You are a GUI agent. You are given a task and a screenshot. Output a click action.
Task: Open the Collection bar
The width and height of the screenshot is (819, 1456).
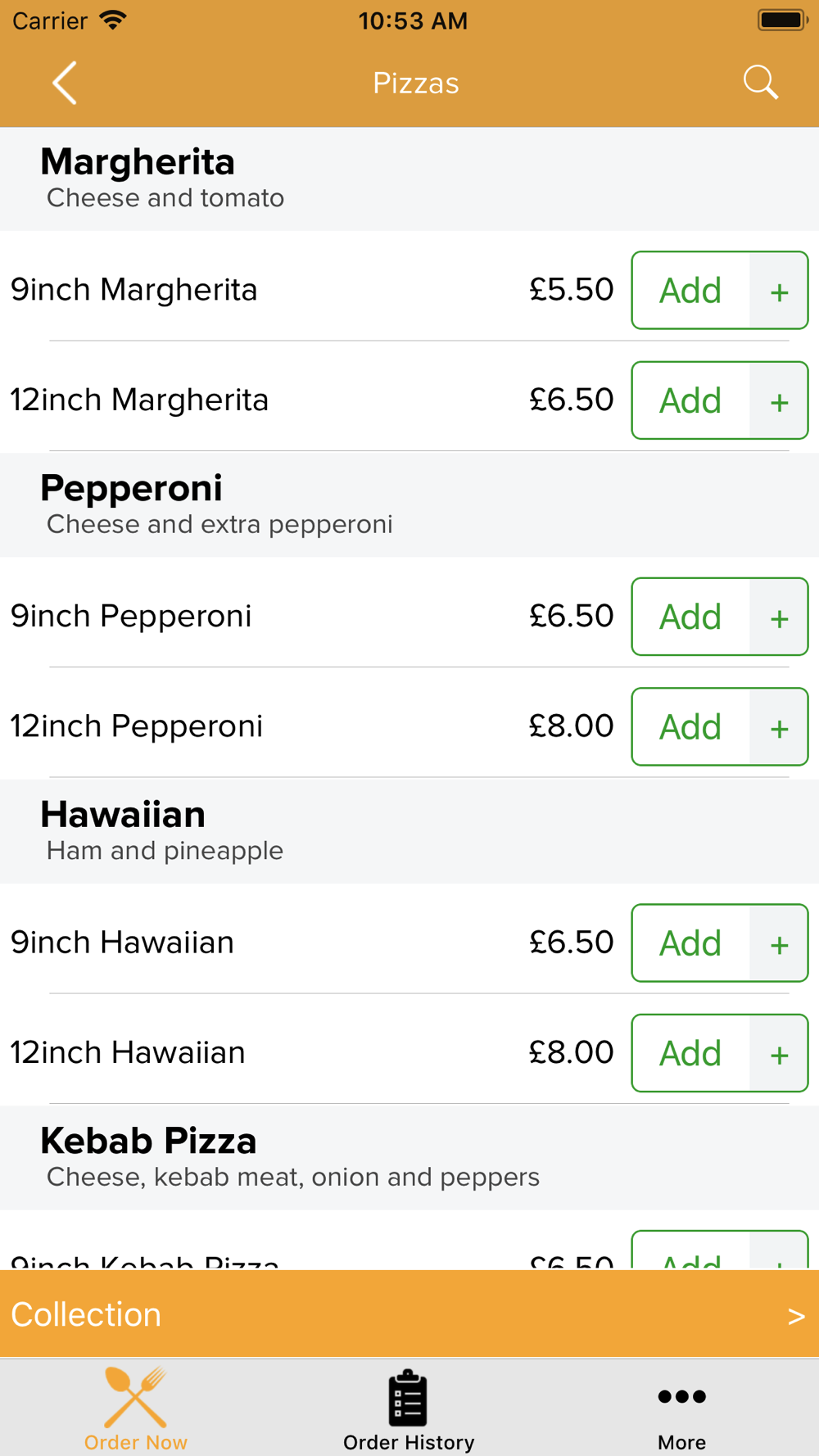pyautogui.click(x=409, y=1314)
